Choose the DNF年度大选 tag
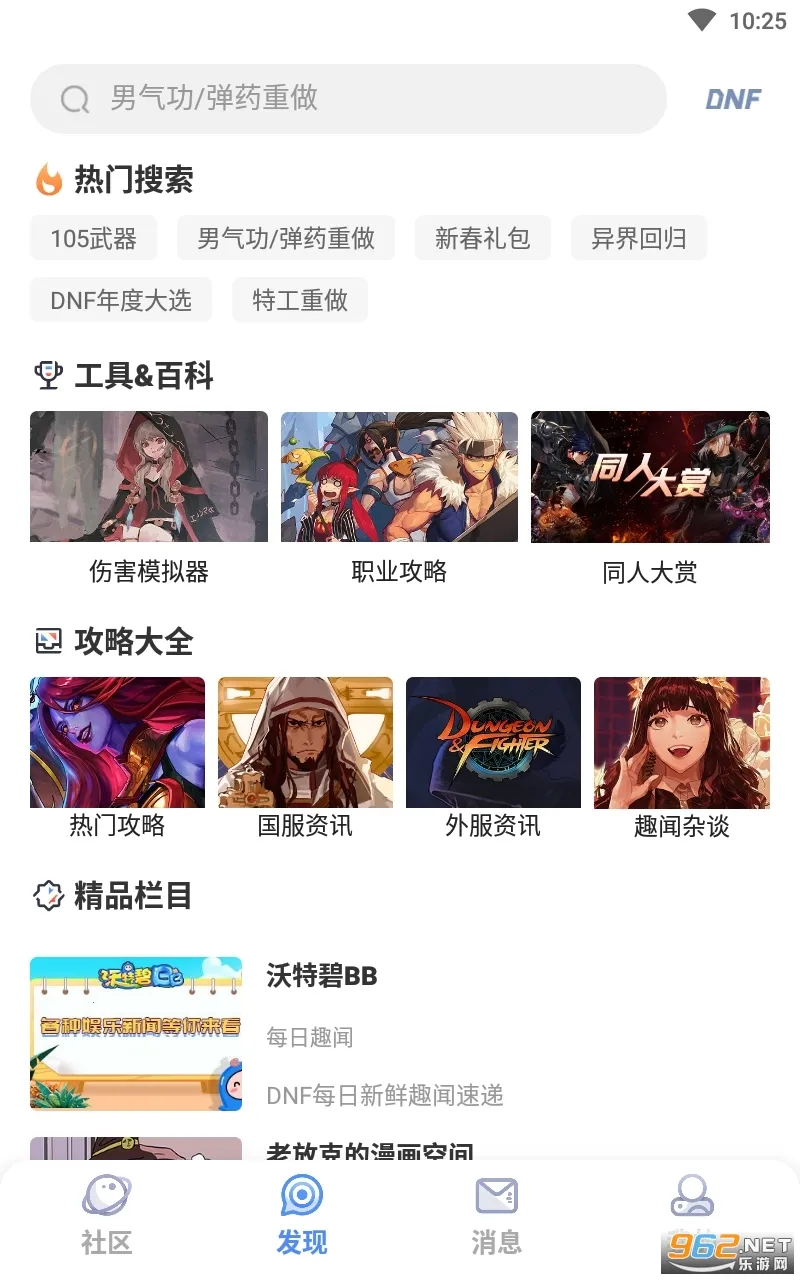 [120, 300]
